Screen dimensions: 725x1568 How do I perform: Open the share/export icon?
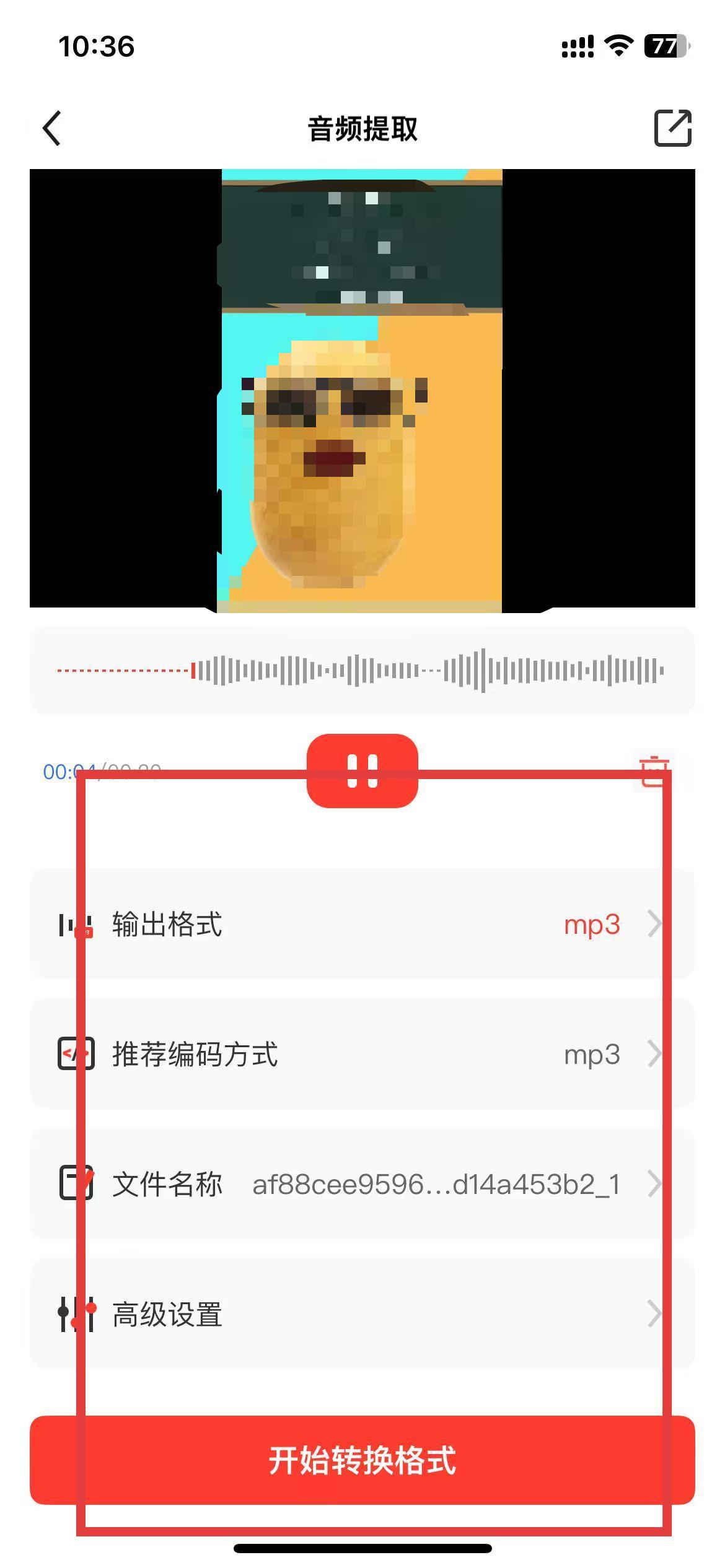(x=672, y=129)
